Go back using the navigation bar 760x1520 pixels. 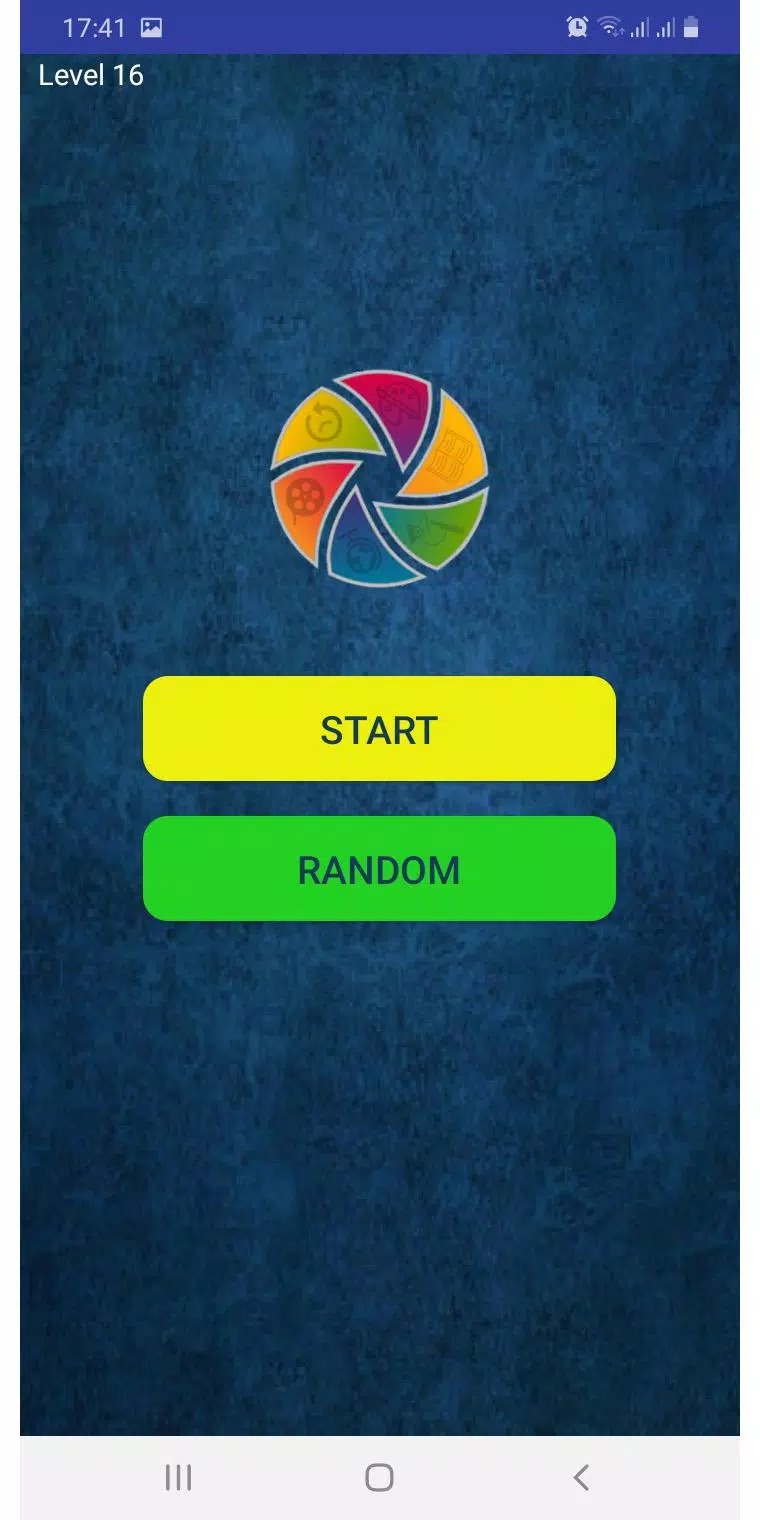(581, 1477)
